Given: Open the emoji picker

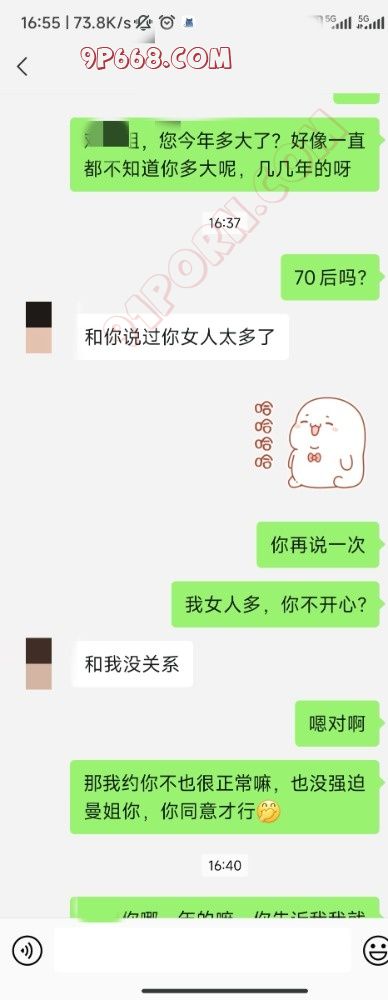Looking at the screenshot, I should [x=377, y=951].
